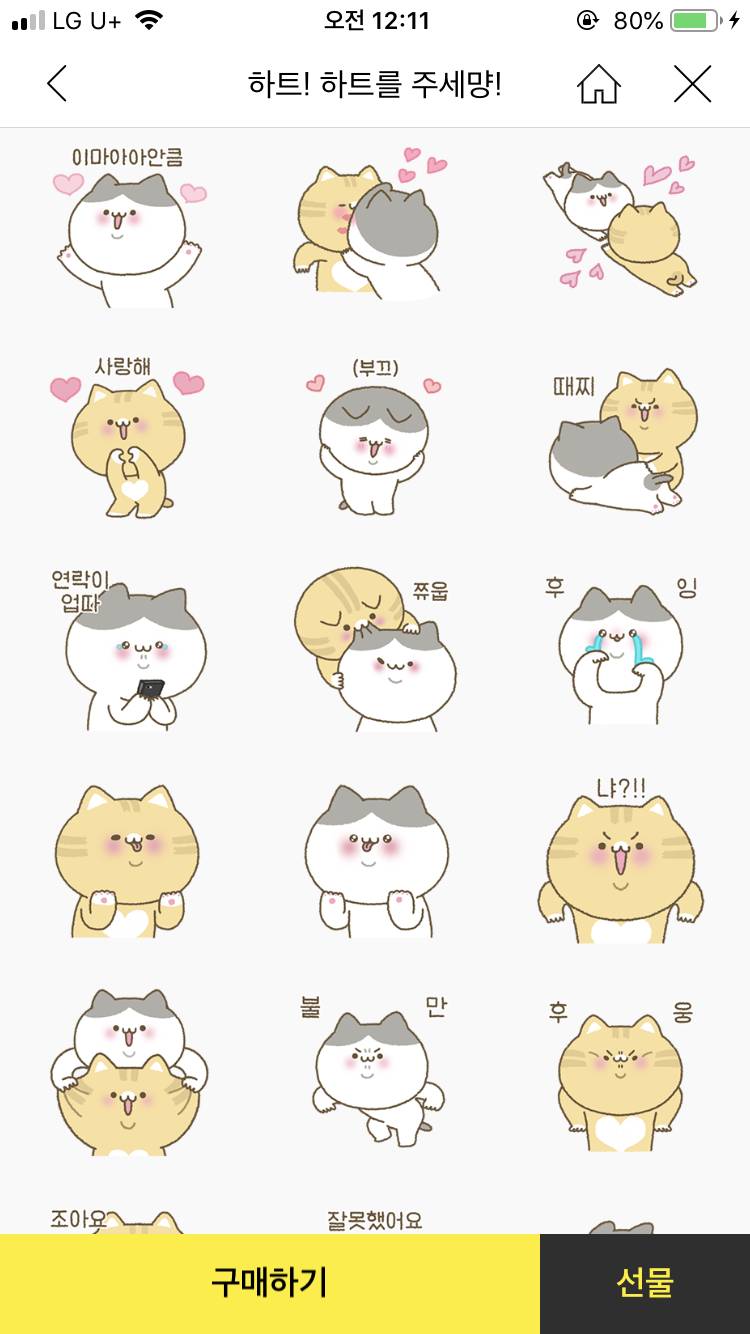The width and height of the screenshot is (750, 1334).
Task: Tap the cellular signal bars icon
Action: click(22, 19)
